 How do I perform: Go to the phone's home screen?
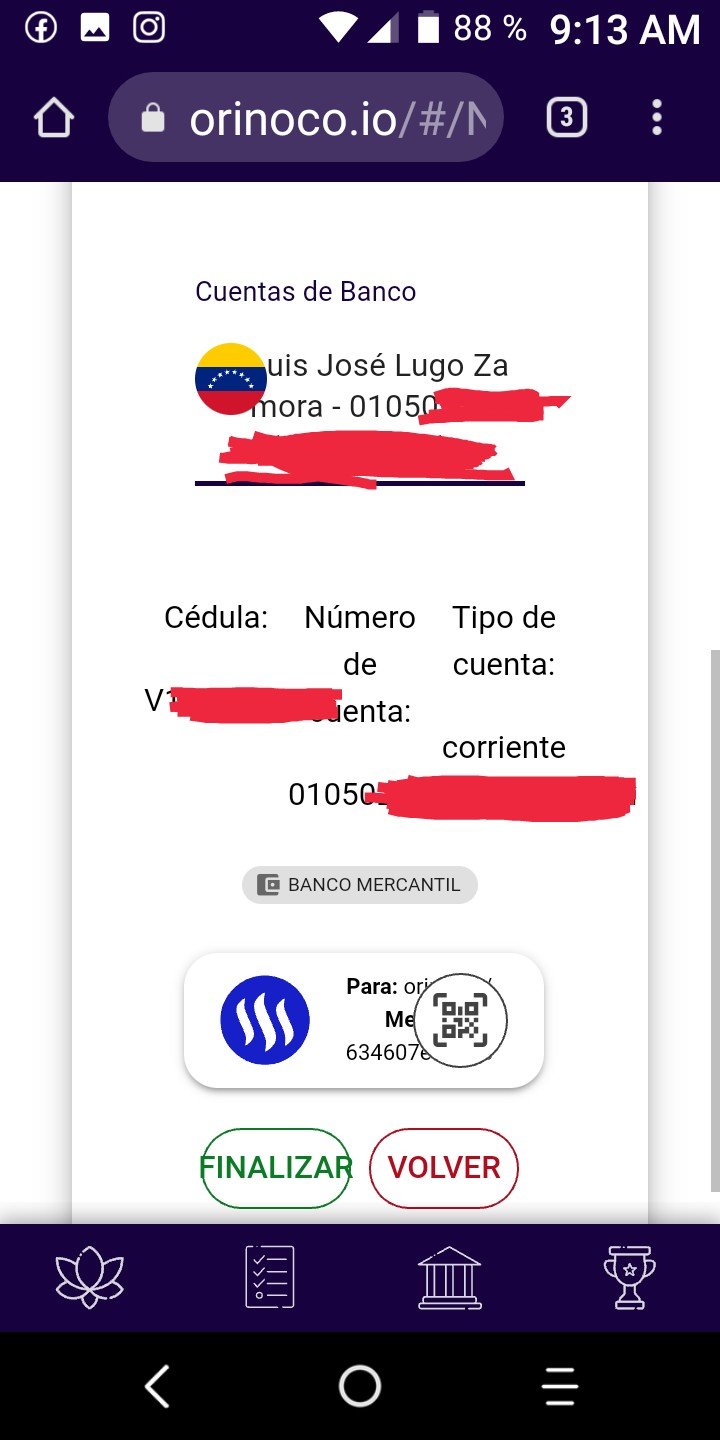(x=360, y=1387)
